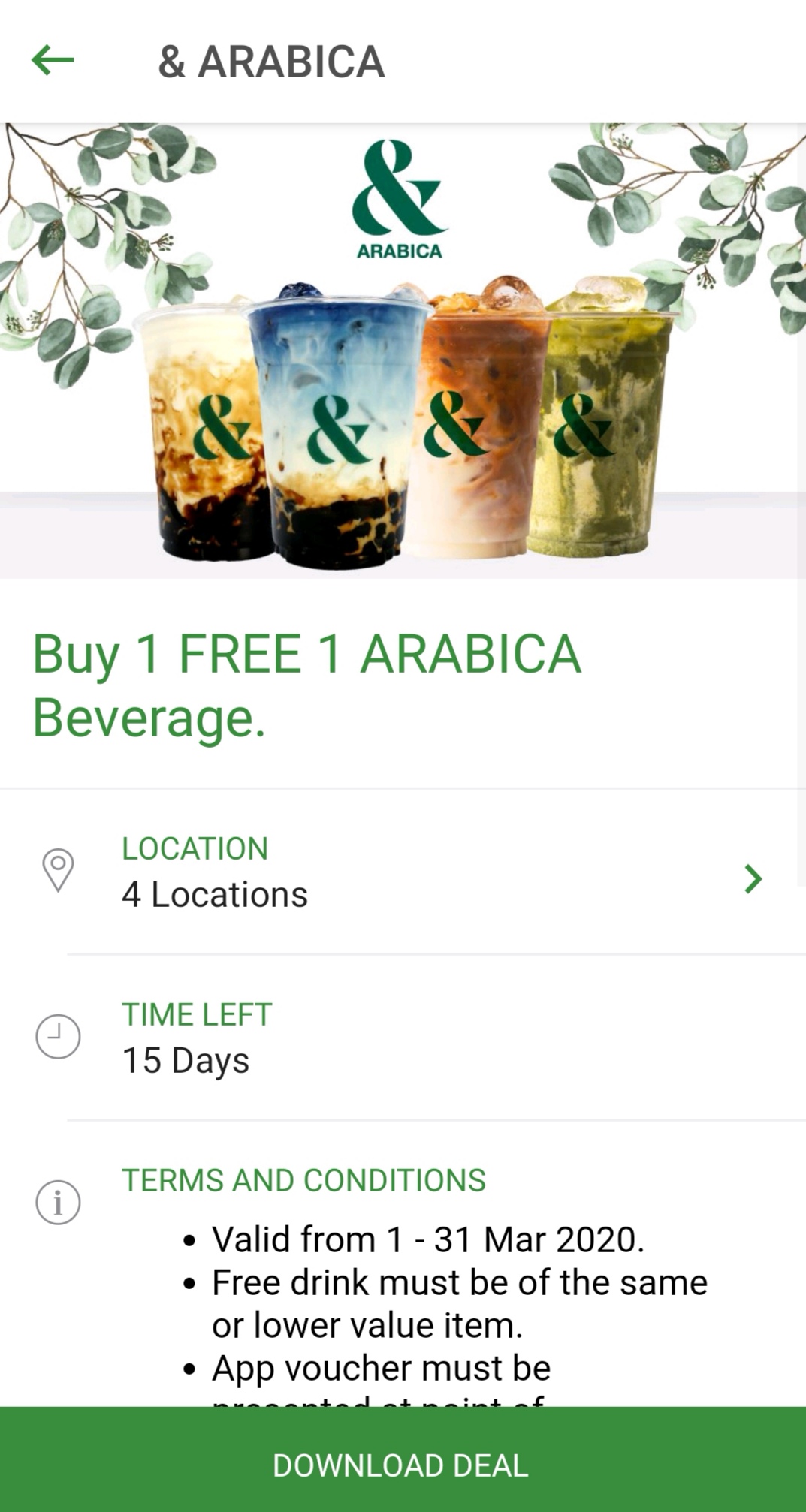
Task: Go back using the green arrow
Action: pyautogui.click(x=53, y=60)
